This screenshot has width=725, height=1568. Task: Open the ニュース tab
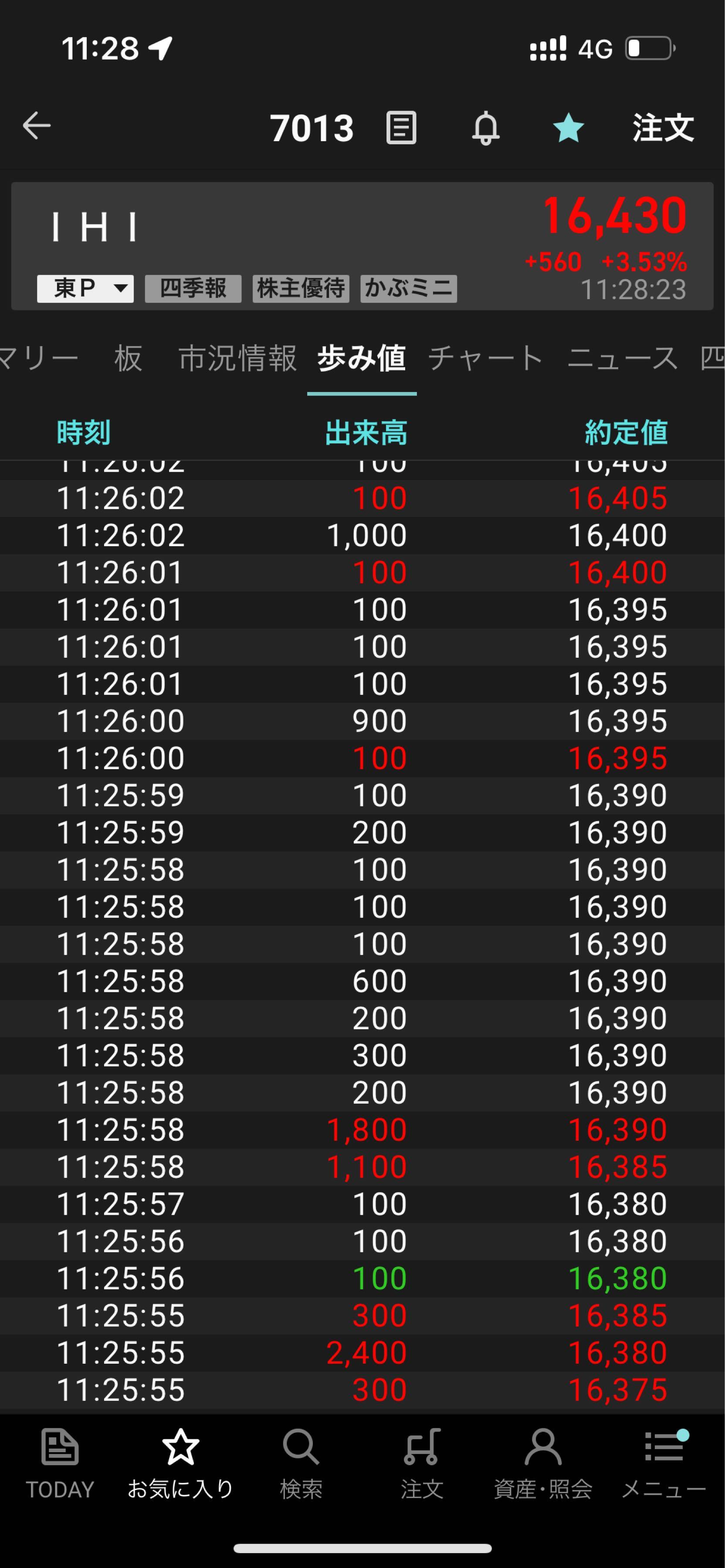pos(622,358)
